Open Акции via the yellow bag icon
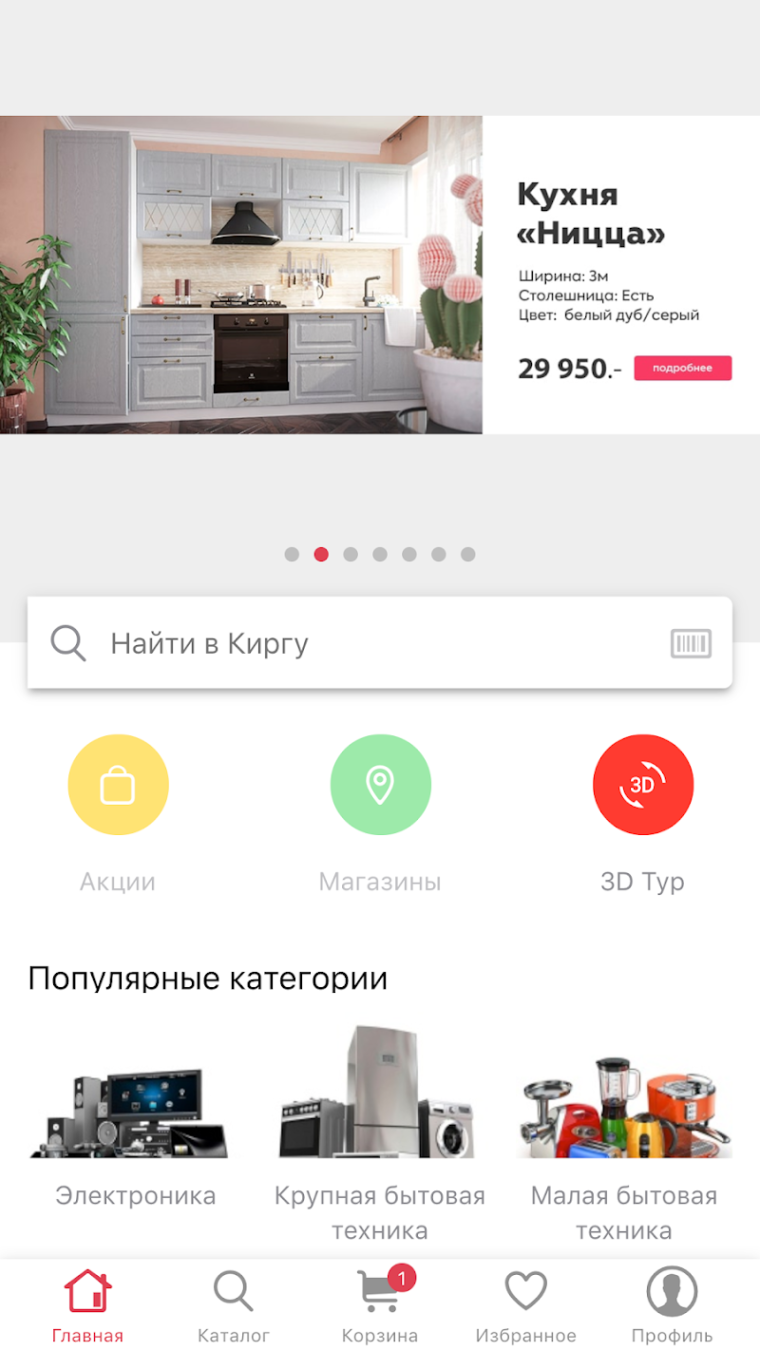This screenshot has width=760, height=1351. [118, 784]
